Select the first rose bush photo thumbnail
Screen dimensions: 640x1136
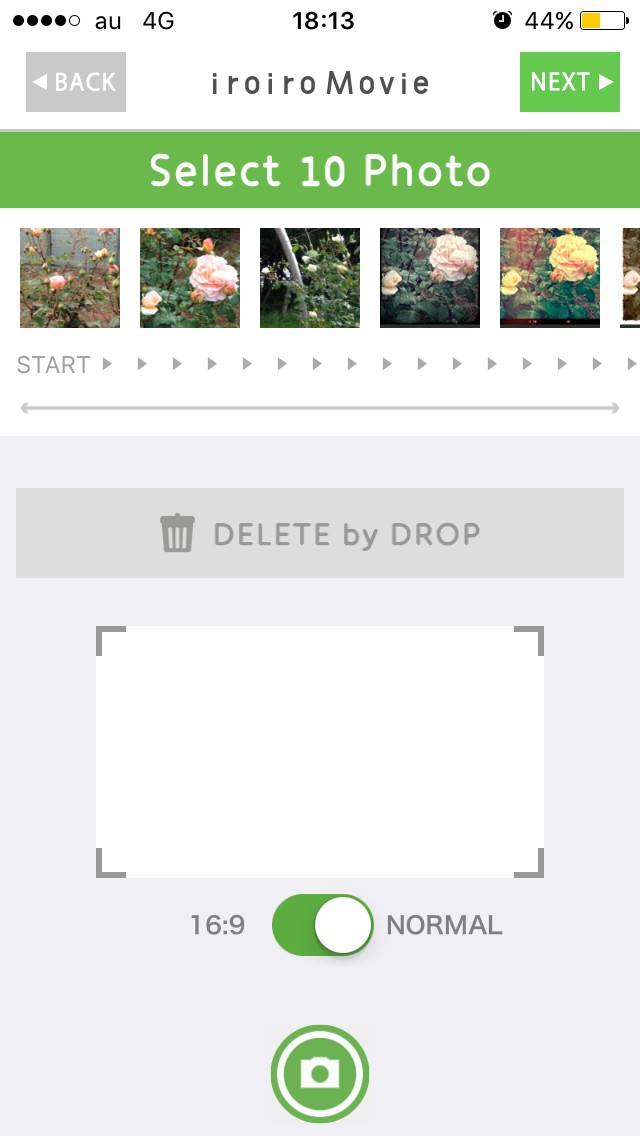coord(70,278)
